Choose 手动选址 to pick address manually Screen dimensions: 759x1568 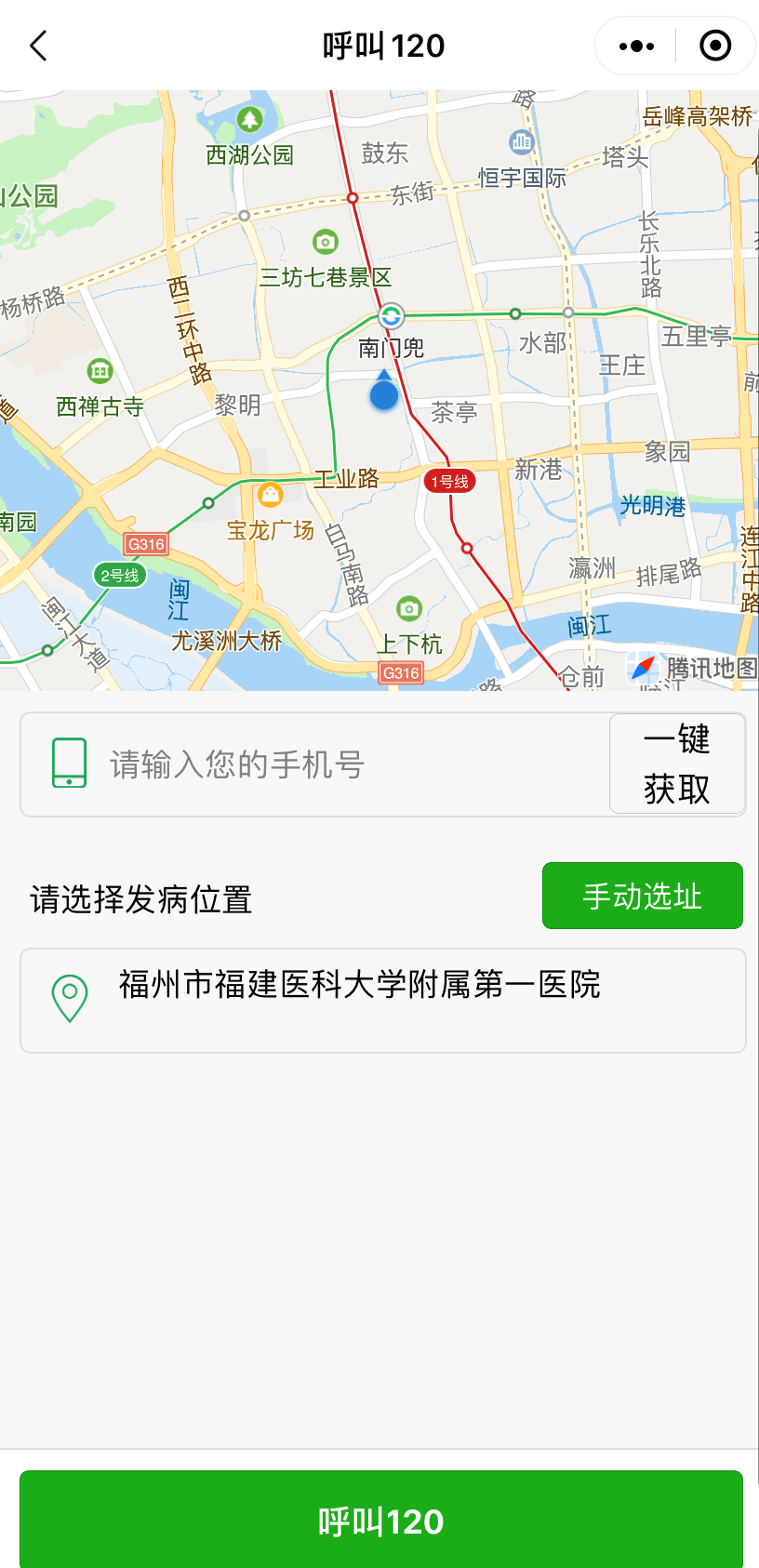tap(642, 896)
